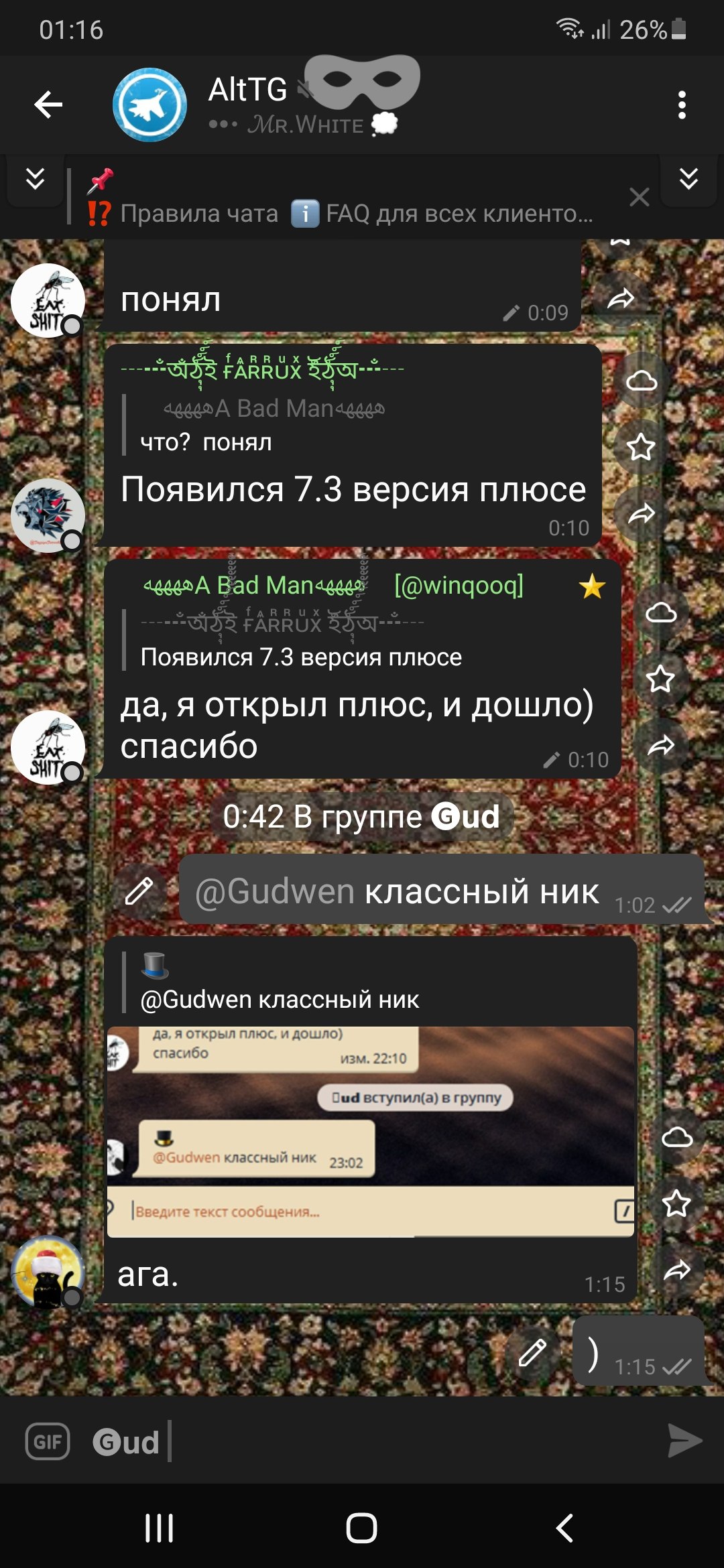Star the message 'да, я открыл плюс'
Image resolution: width=724 pixels, height=1568 pixels.
(661, 679)
